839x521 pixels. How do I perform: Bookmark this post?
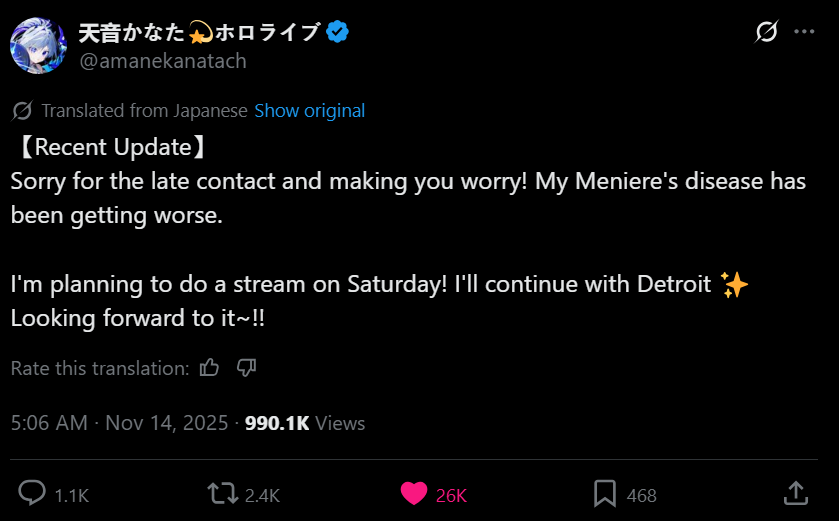point(605,493)
